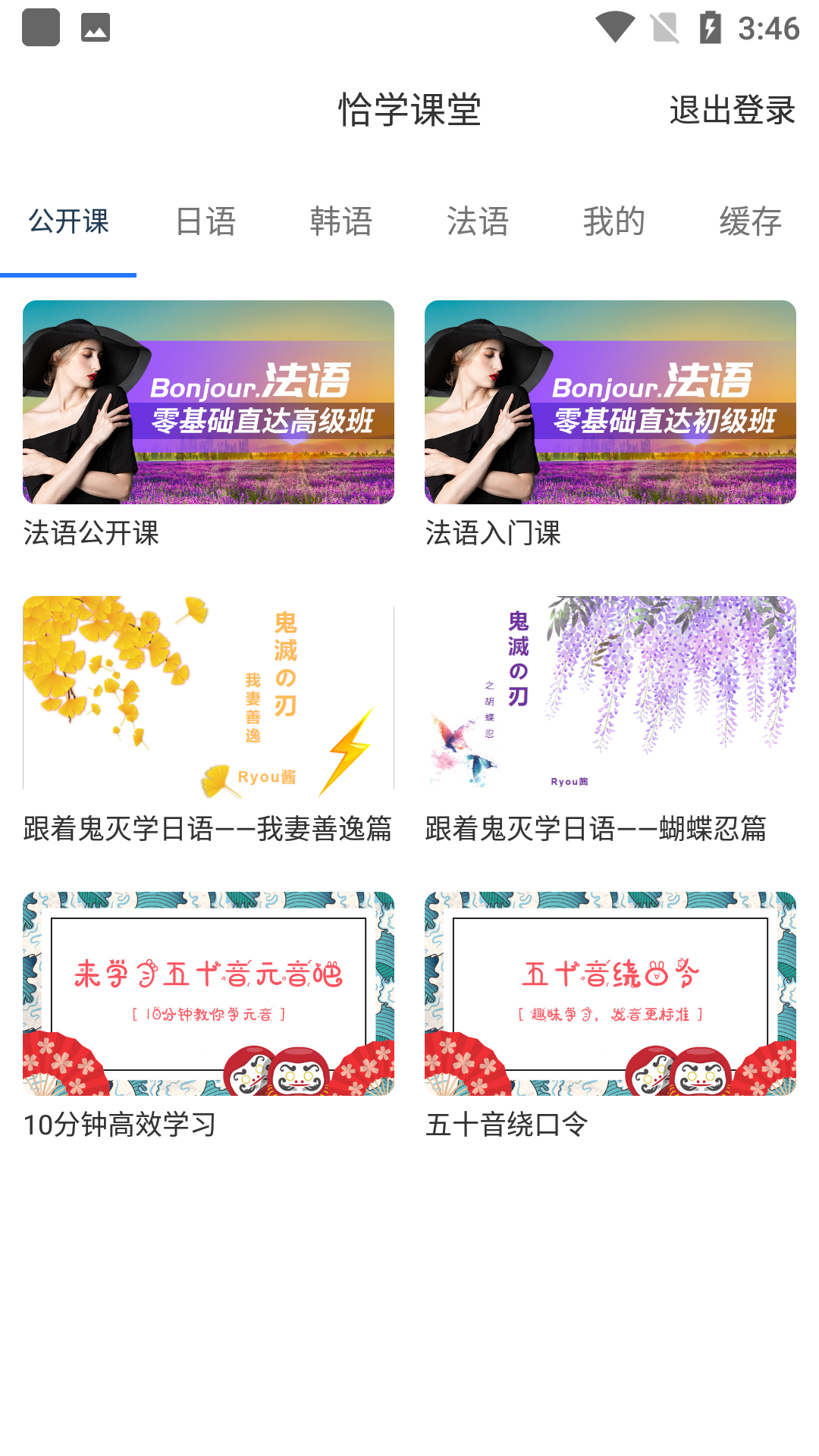Select the 法语 tab

tap(478, 221)
